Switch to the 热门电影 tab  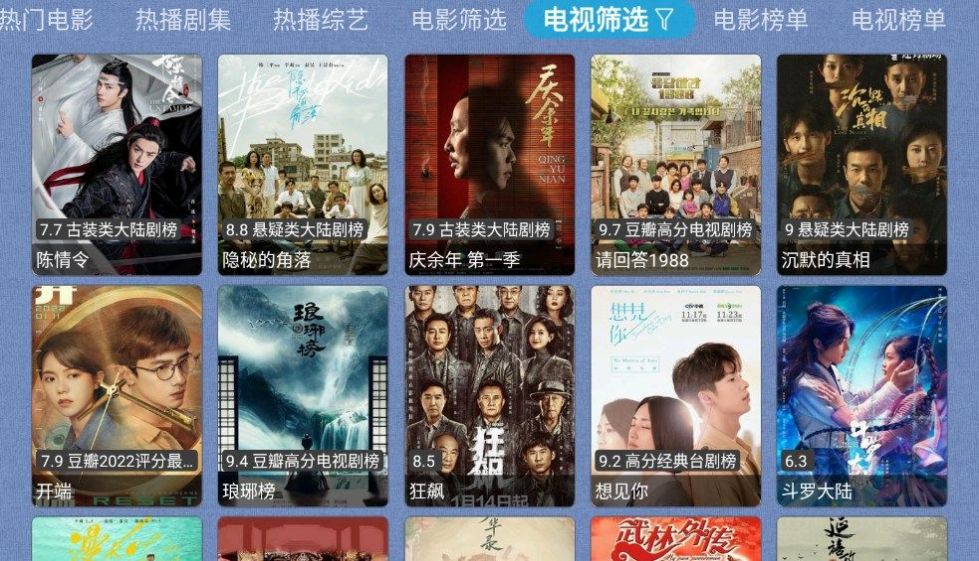(x=45, y=19)
